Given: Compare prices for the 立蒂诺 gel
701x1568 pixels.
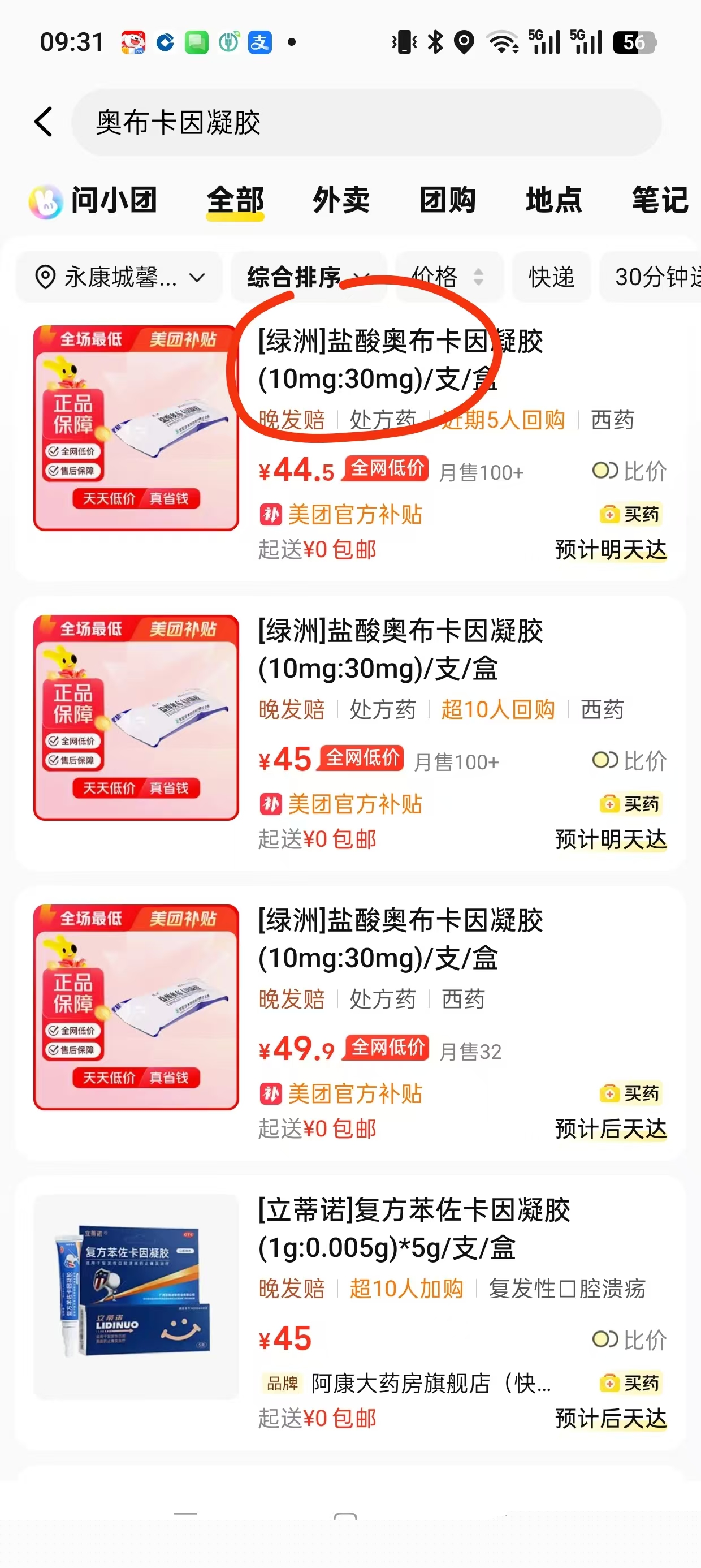Looking at the screenshot, I should pos(630,1339).
